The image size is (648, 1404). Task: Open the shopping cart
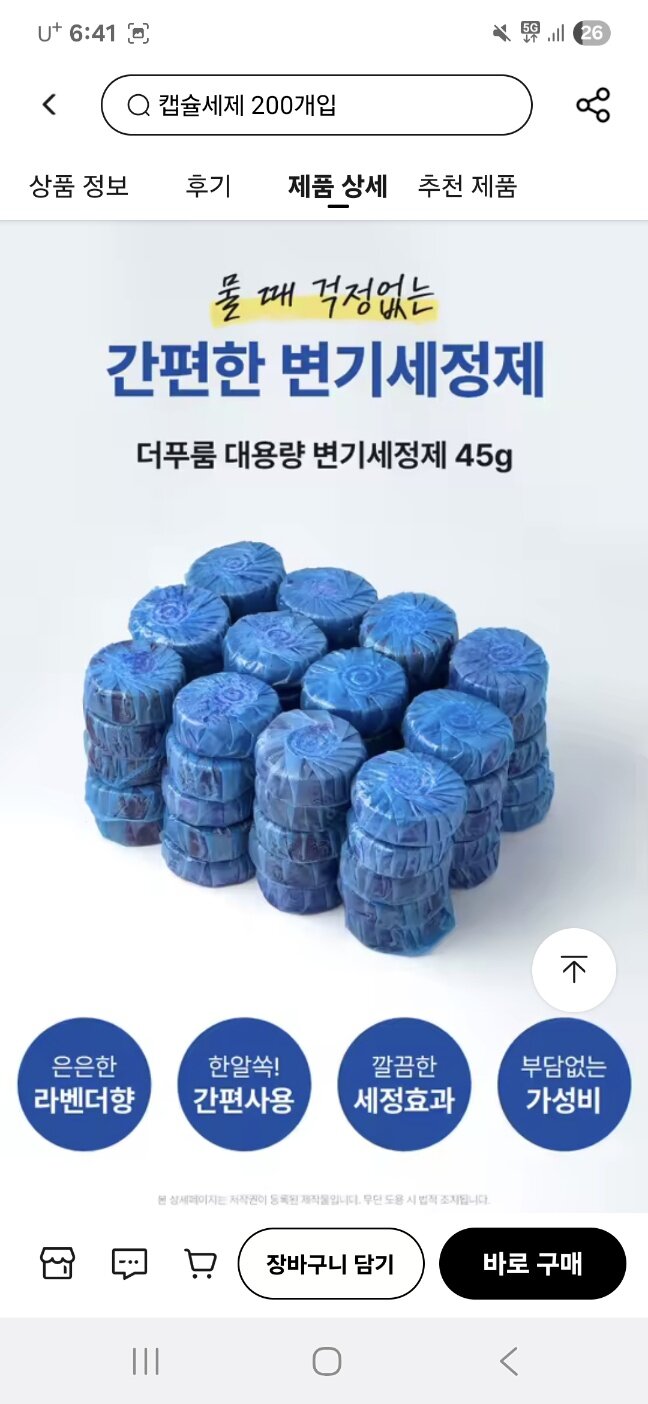(x=201, y=1264)
